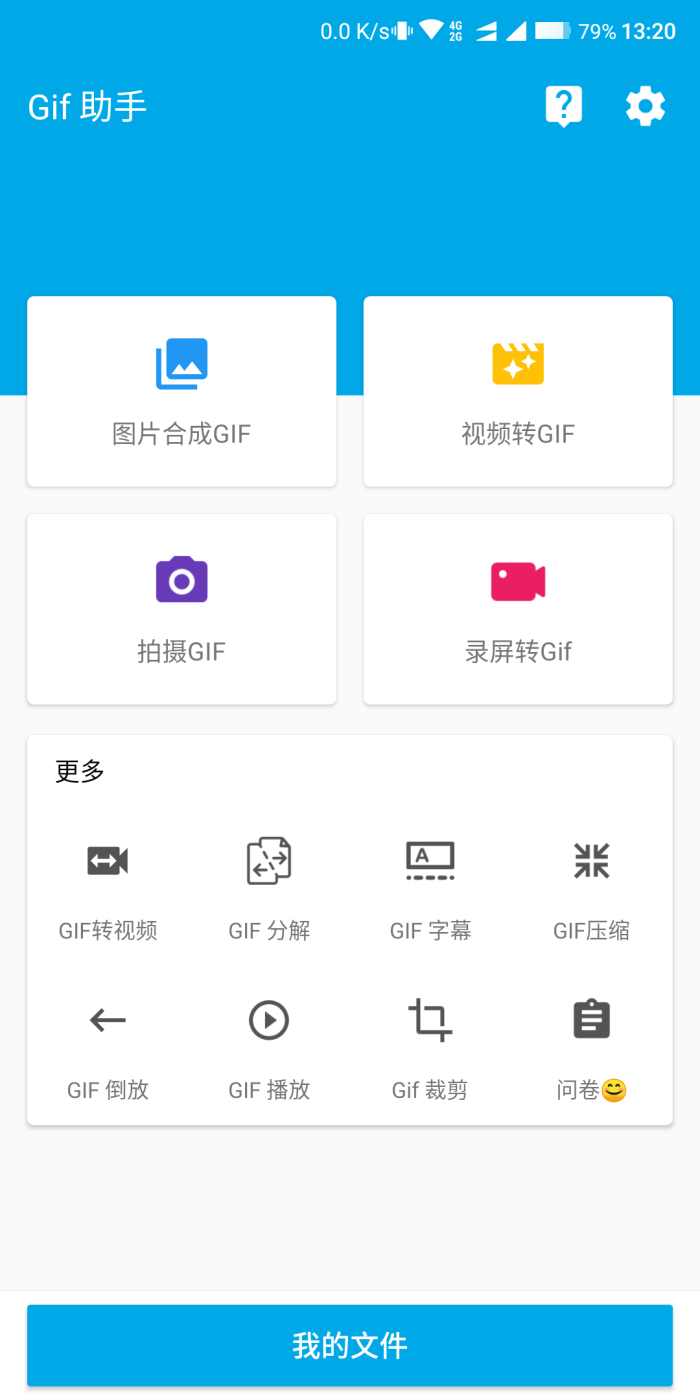Open the GIF 倒放 tool
Image resolution: width=700 pixels, height=1400 pixels.
pyautogui.click(x=108, y=1049)
